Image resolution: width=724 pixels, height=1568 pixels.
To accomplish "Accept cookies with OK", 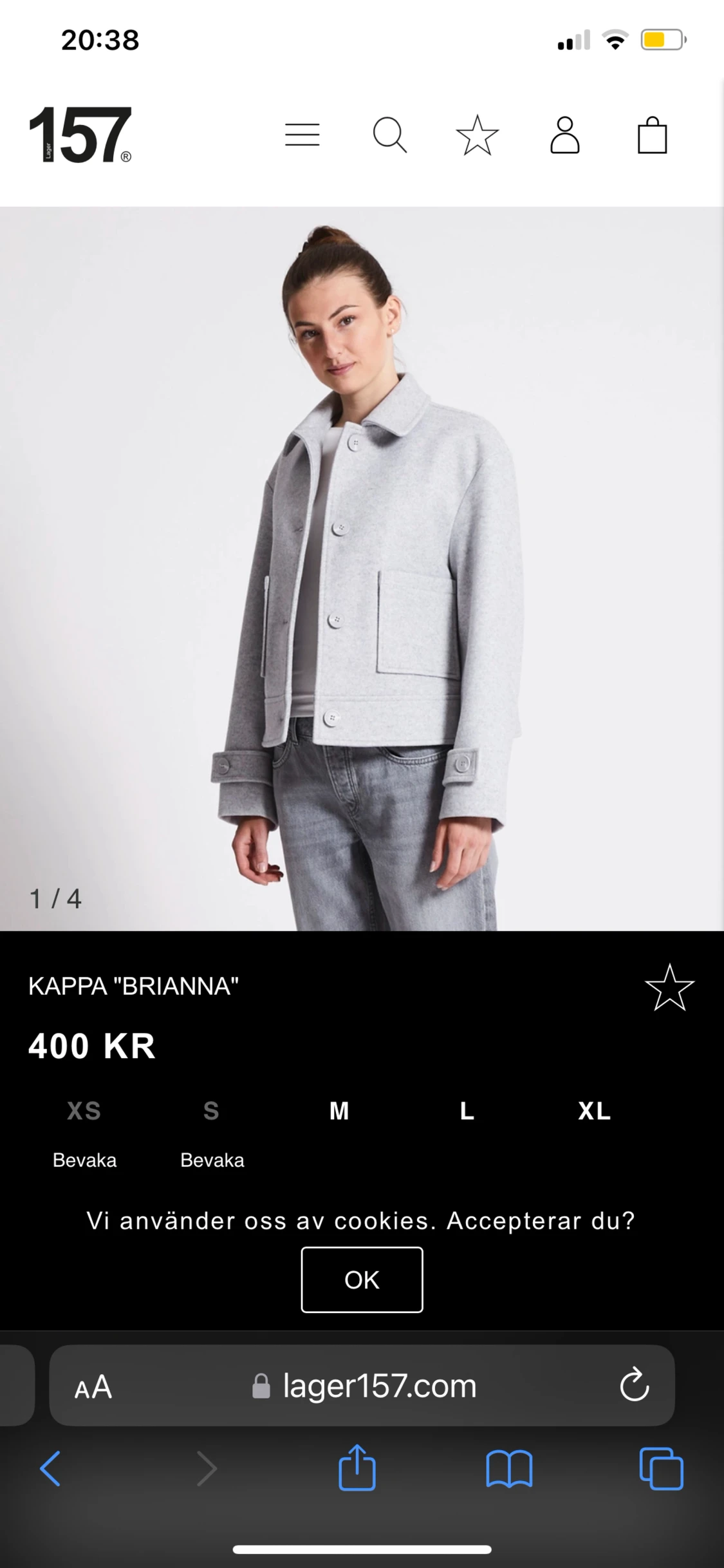I will coord(362,1280).
